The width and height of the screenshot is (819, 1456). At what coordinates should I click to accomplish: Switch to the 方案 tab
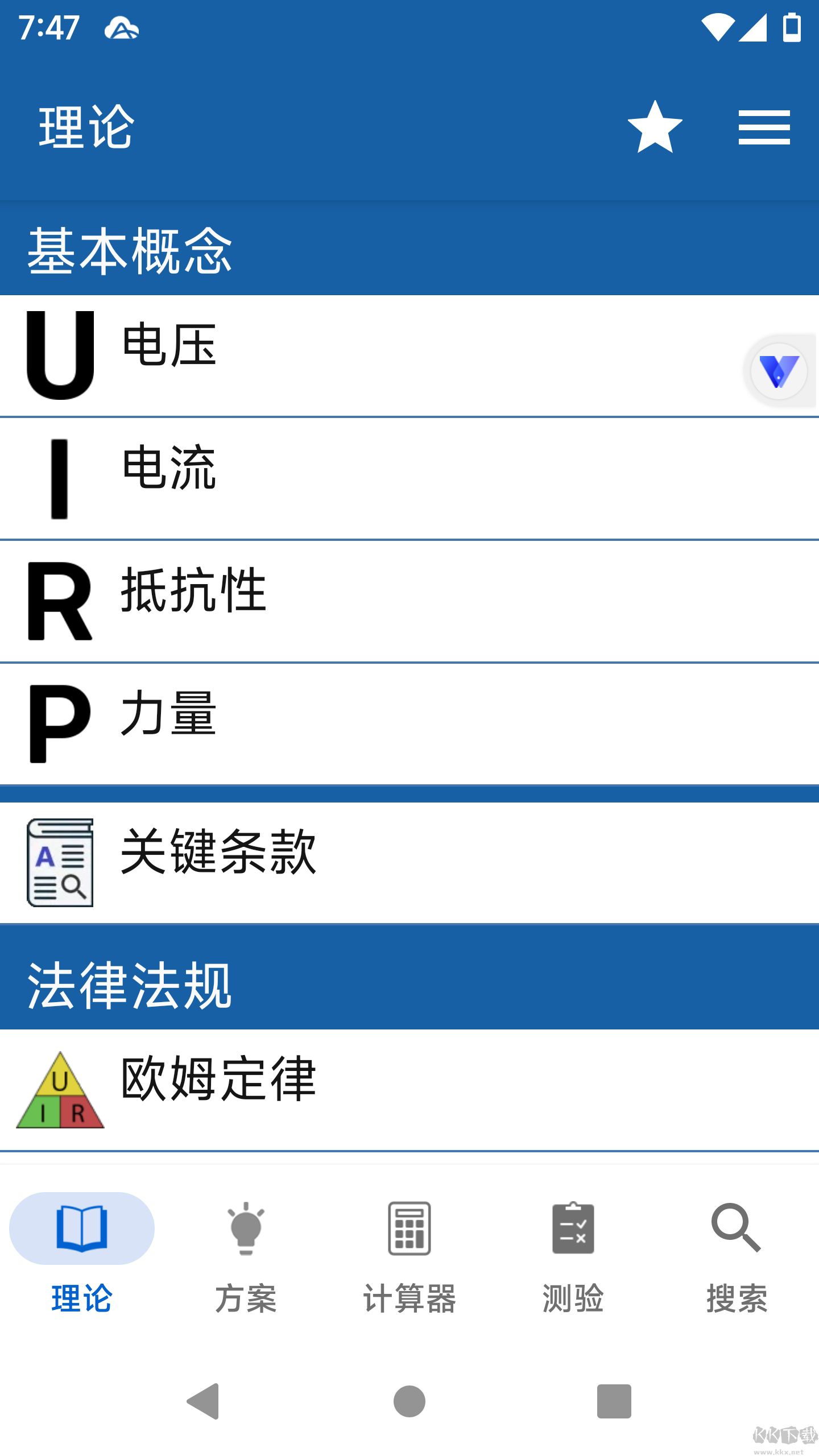pos(246,1257)
